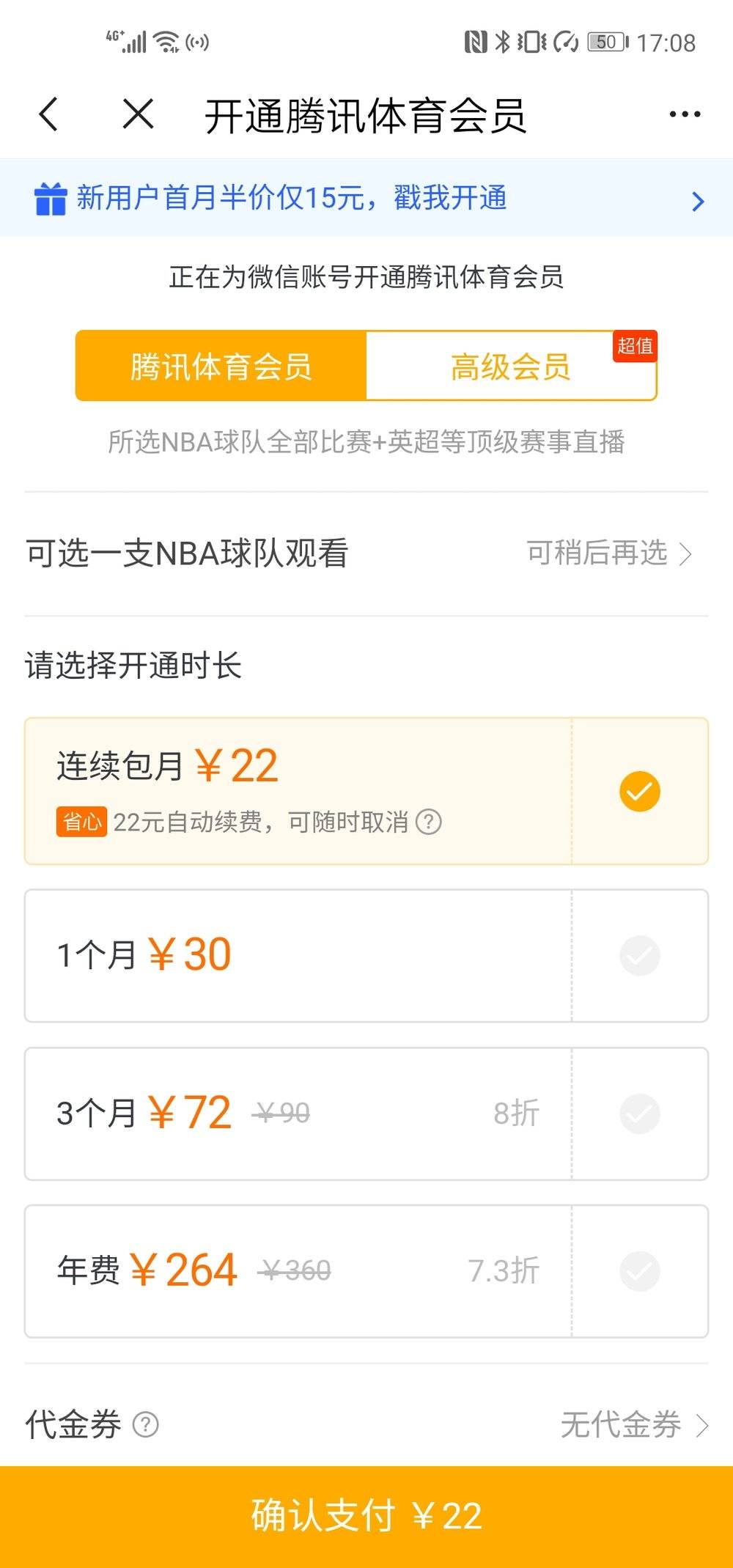Tap the help icon beside 可随时取消
Image resolution: width=733 pixels, height=1568 pixels.
pyautogui.click(x=429, y=822)
